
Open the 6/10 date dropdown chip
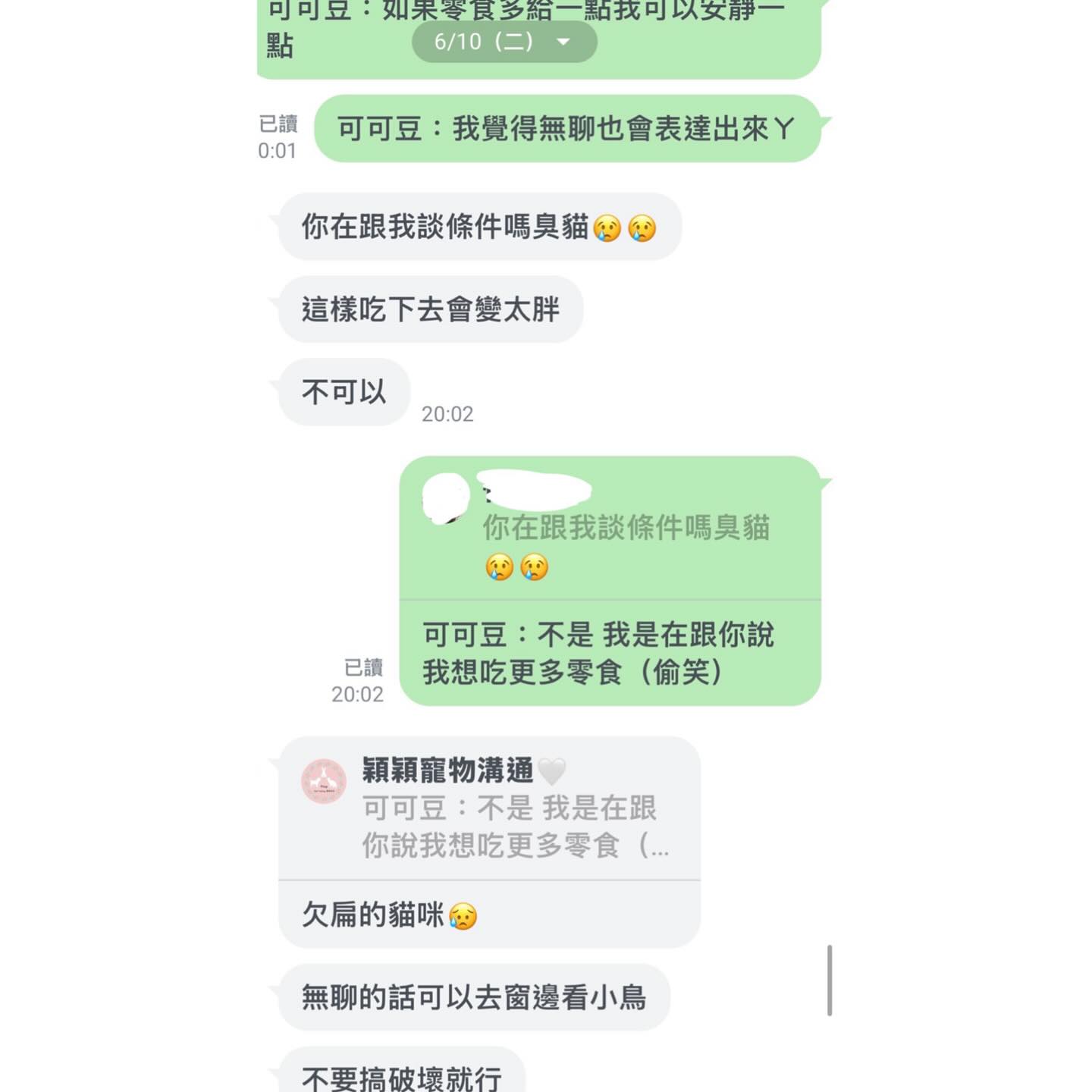(x=504, y=42)
